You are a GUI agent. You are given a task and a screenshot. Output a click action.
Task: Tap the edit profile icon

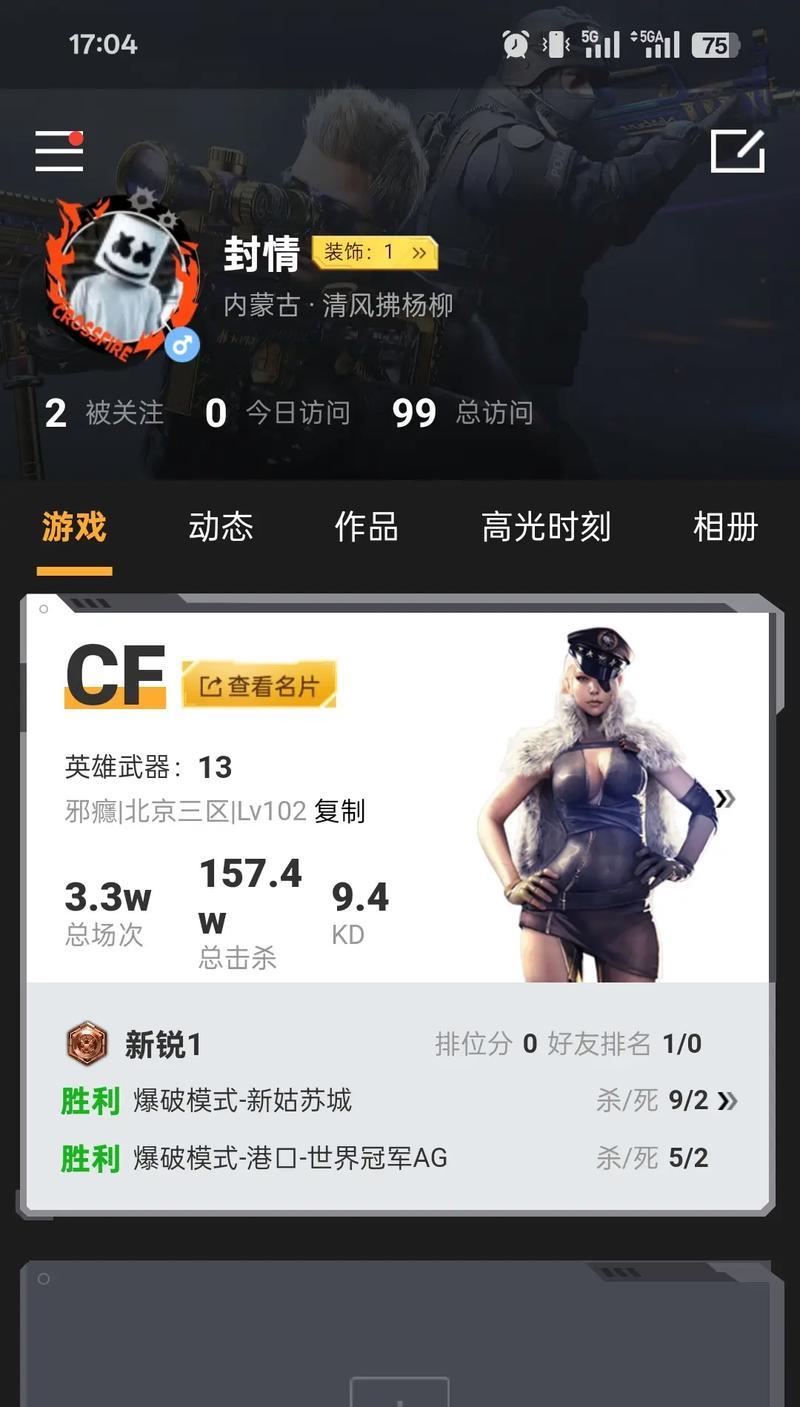coord(738,150)
